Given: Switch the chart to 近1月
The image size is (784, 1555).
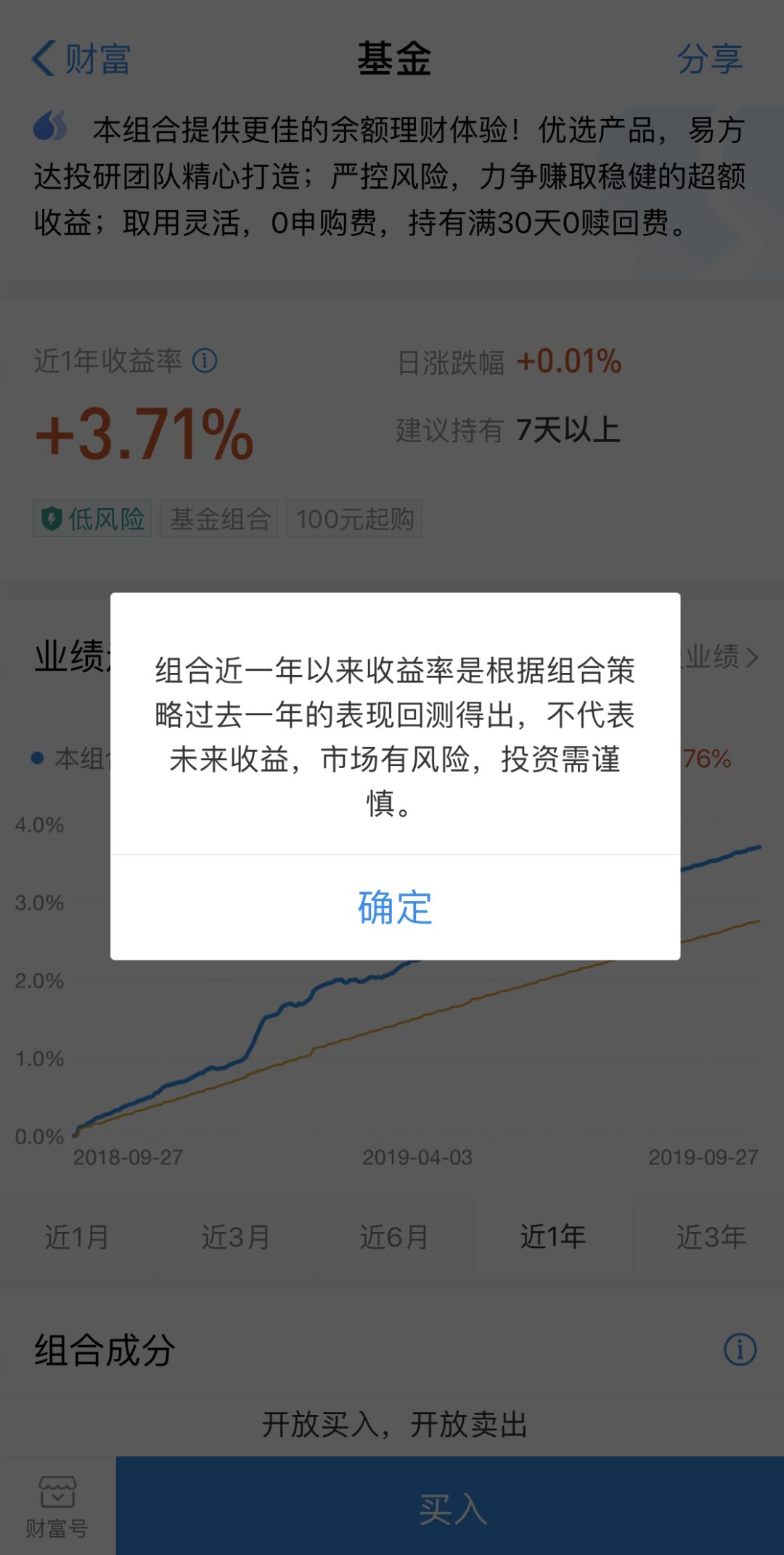Looking at the screenshot, I should click(78, 1237).
